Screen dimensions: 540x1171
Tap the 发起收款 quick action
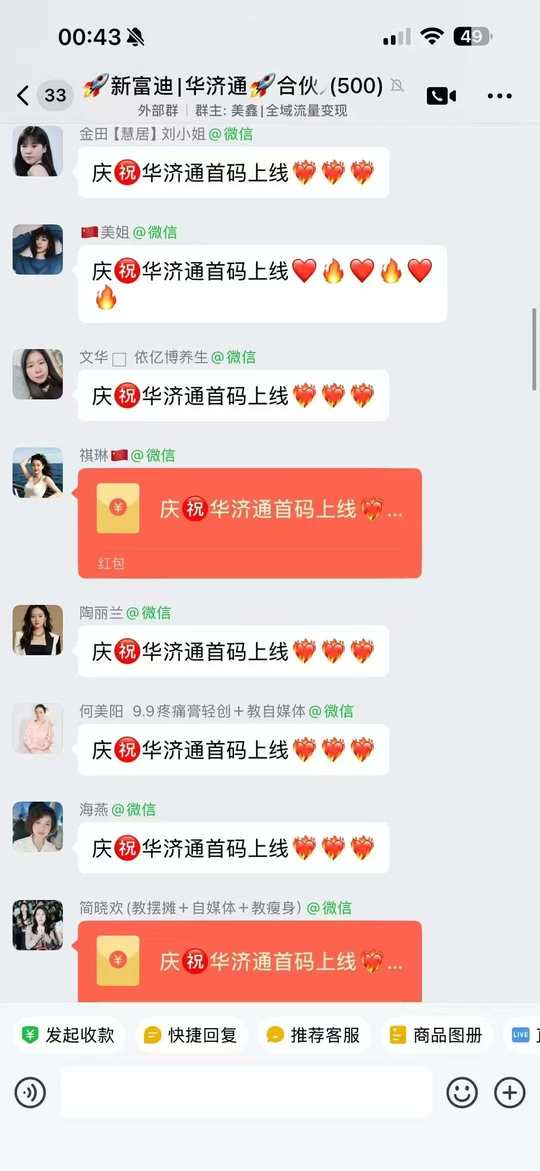69,1035
